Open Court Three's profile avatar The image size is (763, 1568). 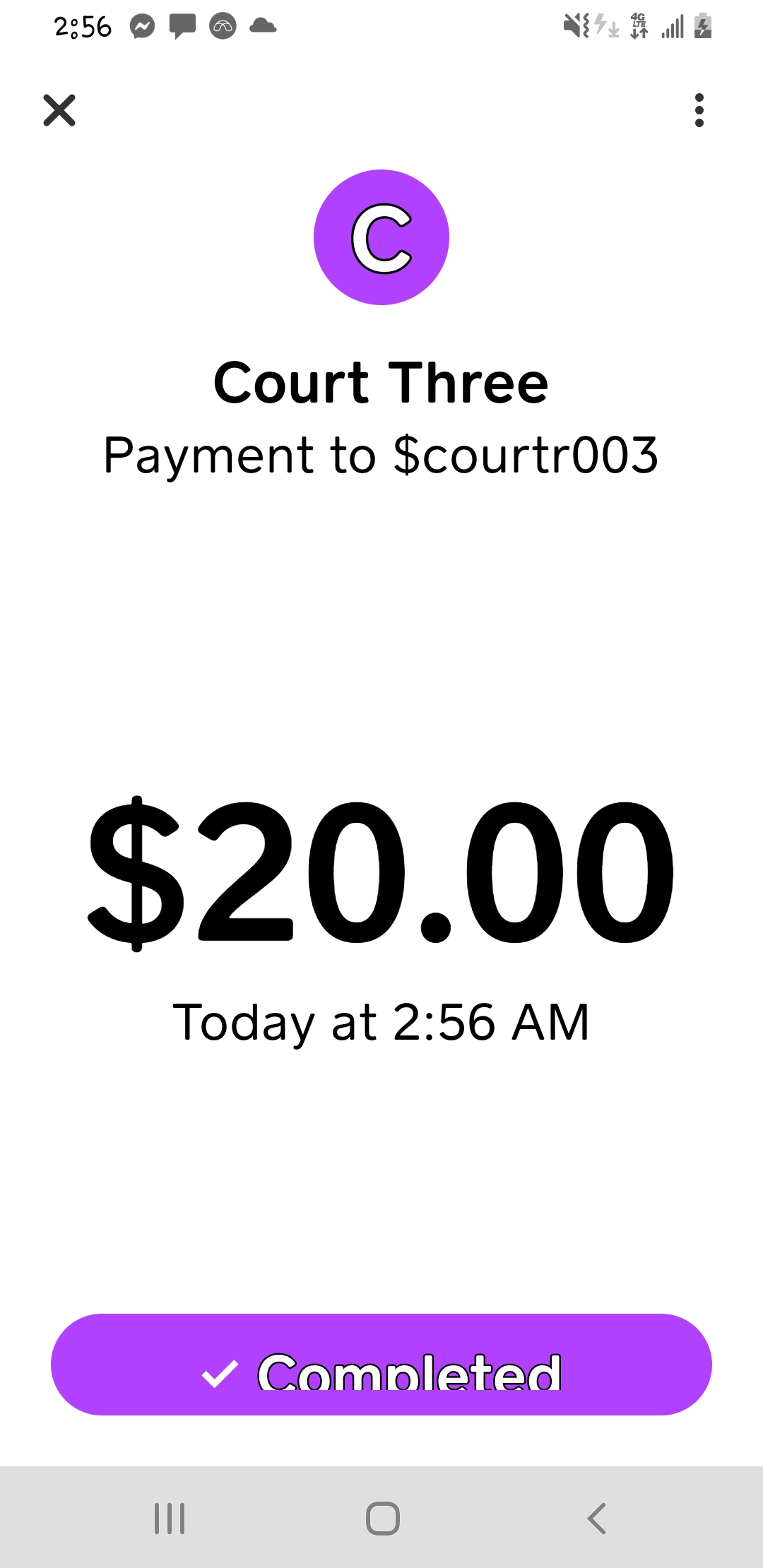click(381, 237)
